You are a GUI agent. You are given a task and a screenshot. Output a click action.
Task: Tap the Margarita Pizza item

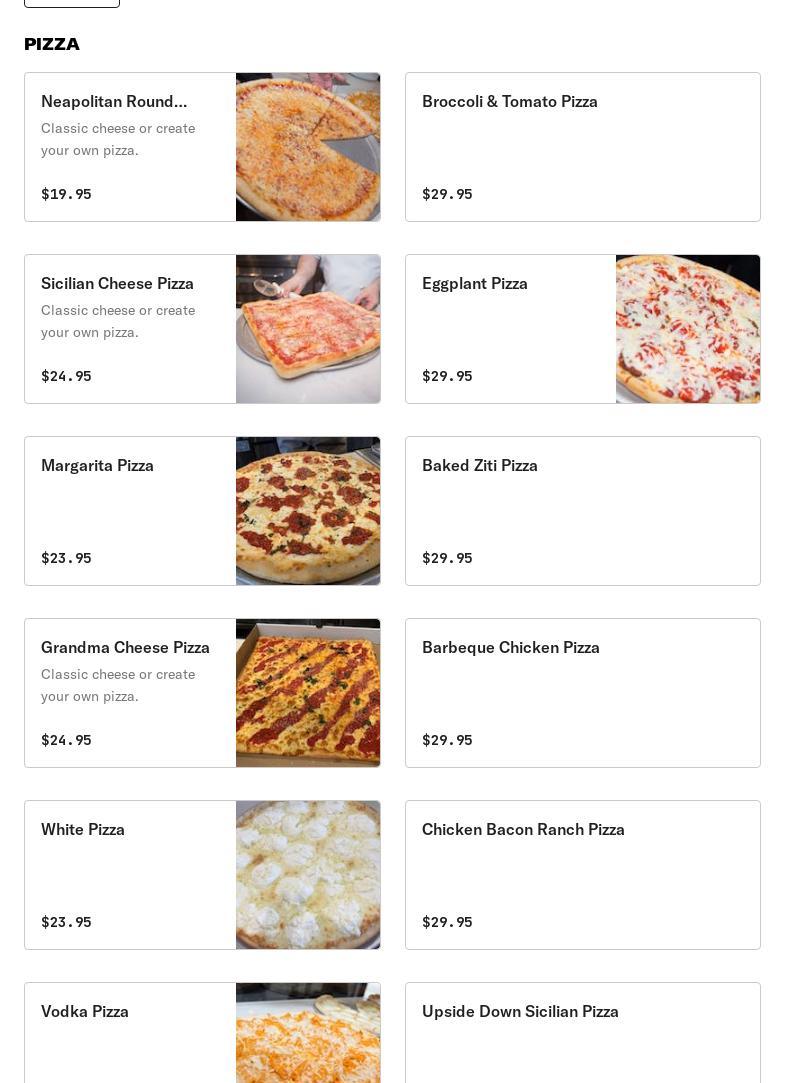[202, 511]
